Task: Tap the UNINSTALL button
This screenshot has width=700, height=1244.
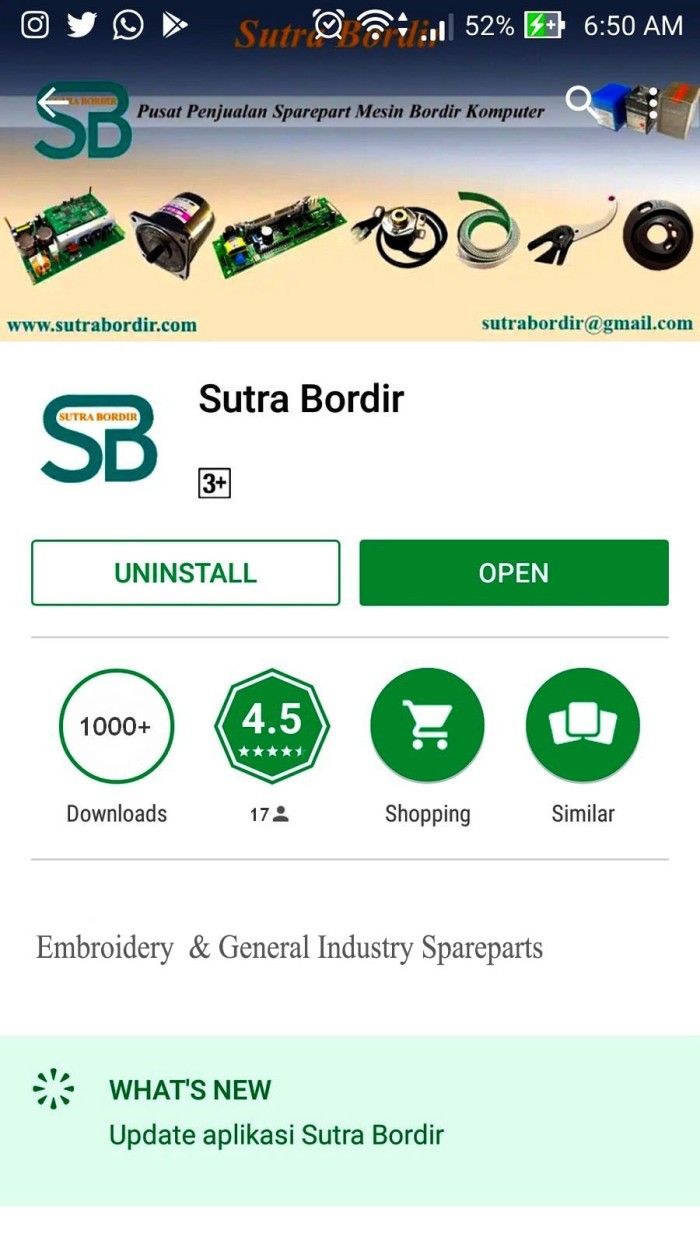Action: tap(186, 573)
